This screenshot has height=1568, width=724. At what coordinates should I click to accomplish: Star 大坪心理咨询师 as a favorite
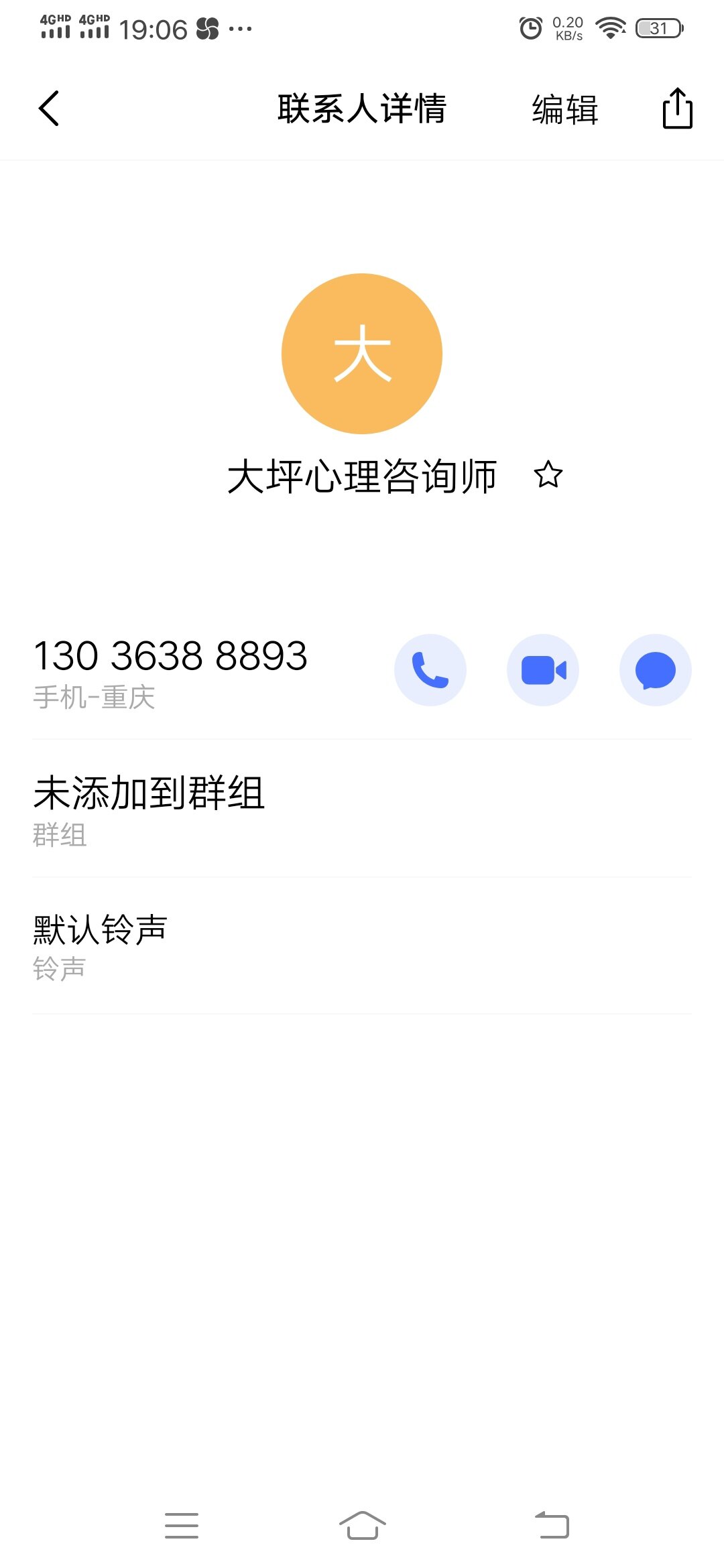pyautogui.click(x=548, y=475)
